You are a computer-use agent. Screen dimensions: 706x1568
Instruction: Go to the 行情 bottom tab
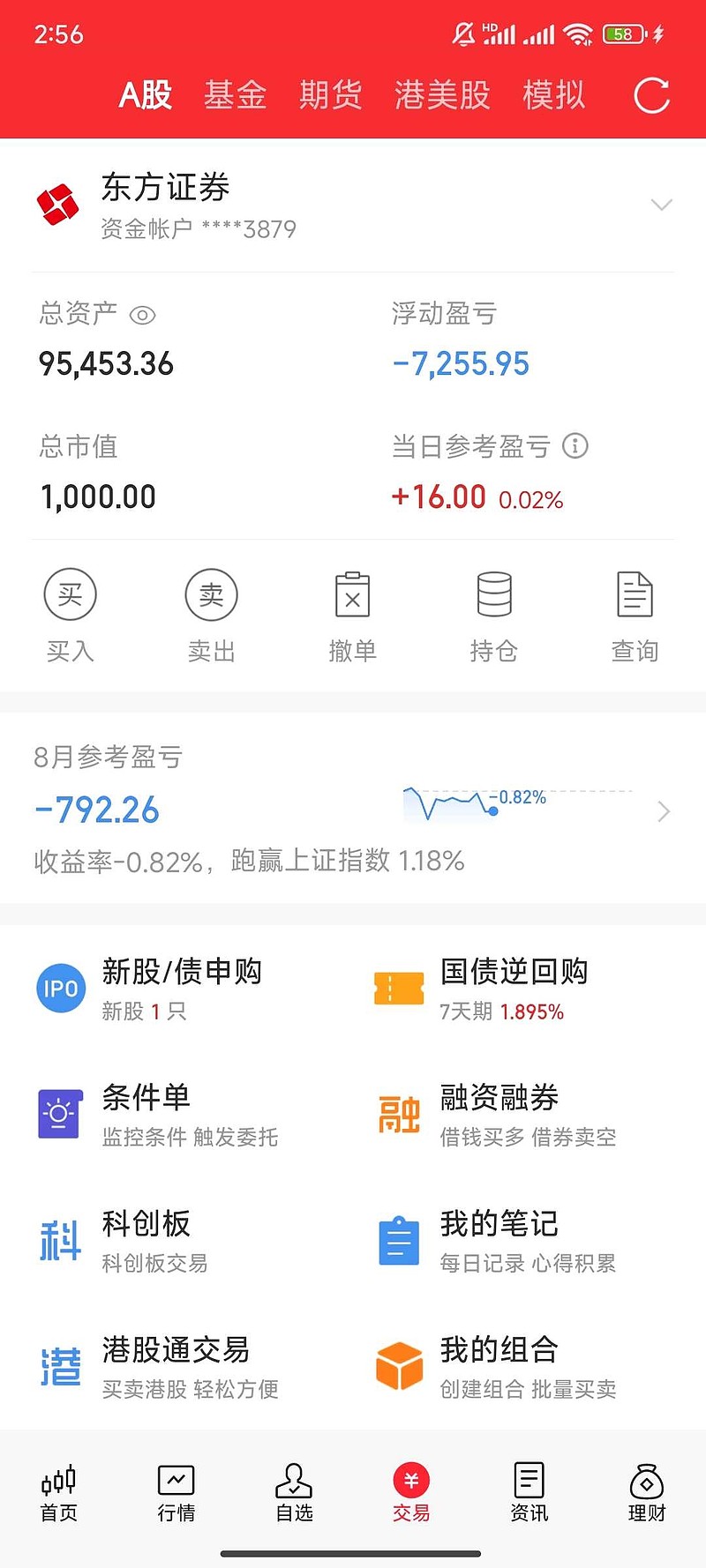tap(176, 1493)
